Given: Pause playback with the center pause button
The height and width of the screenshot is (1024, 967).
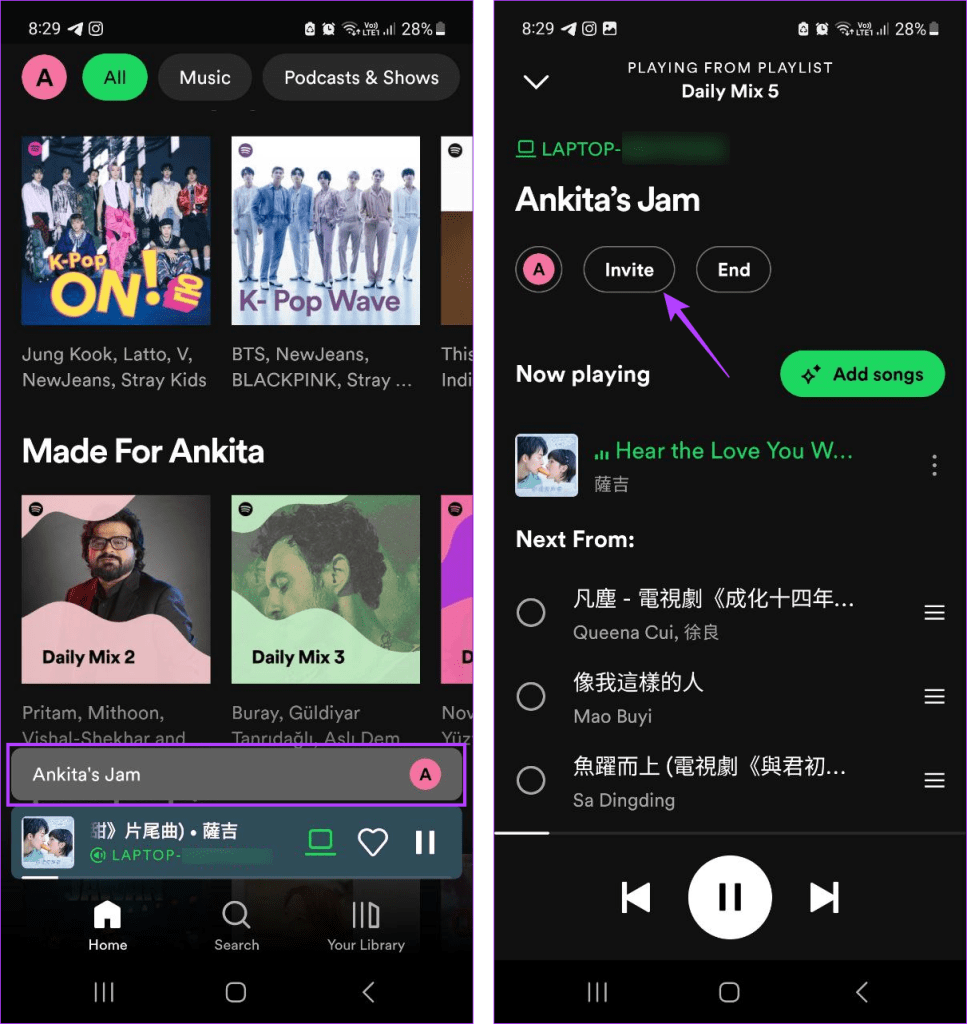Looking at the screenshot, I should pos(729,897).
